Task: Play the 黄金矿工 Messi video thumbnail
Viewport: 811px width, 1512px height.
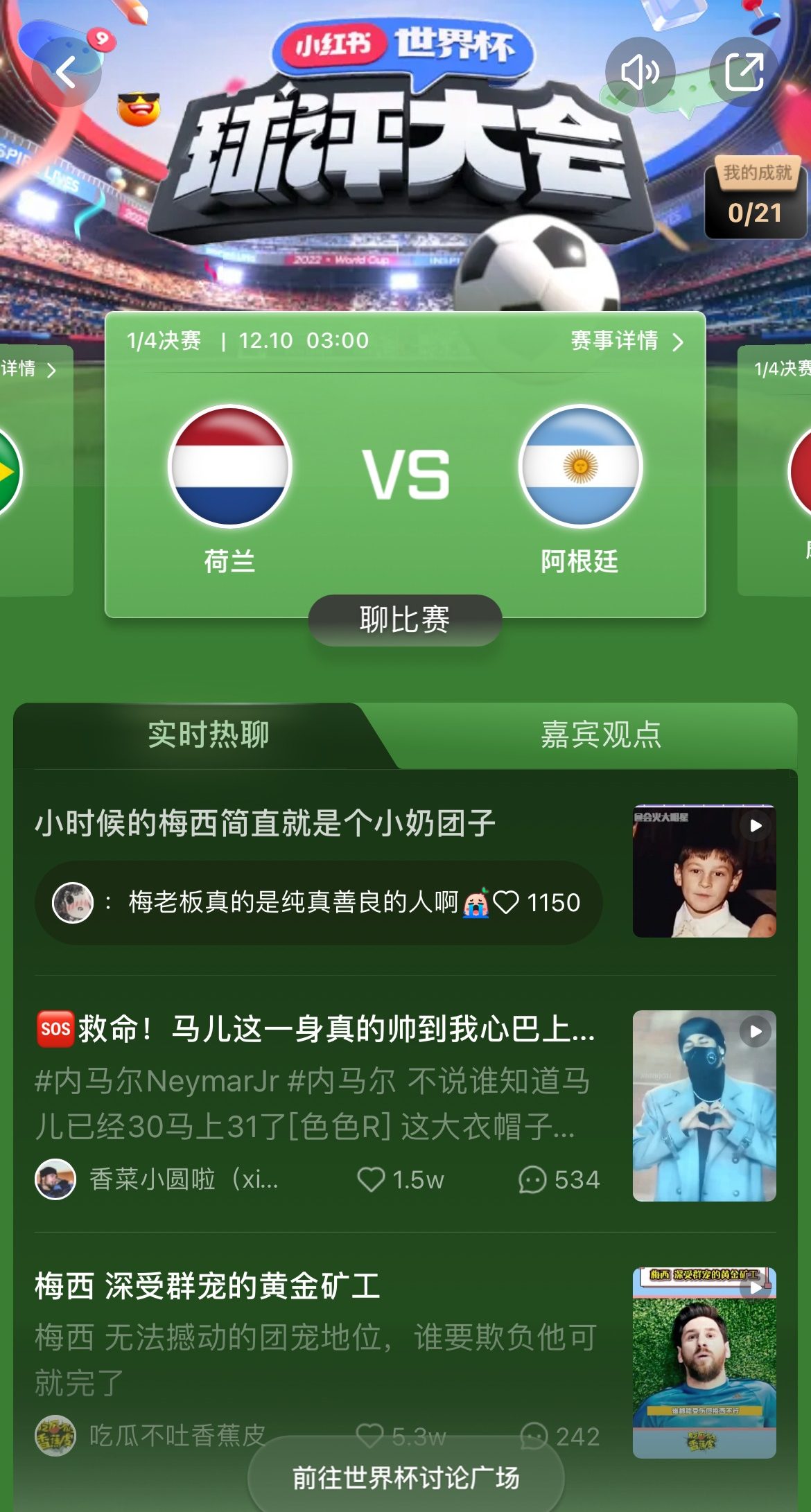Action: (704, 1362)
